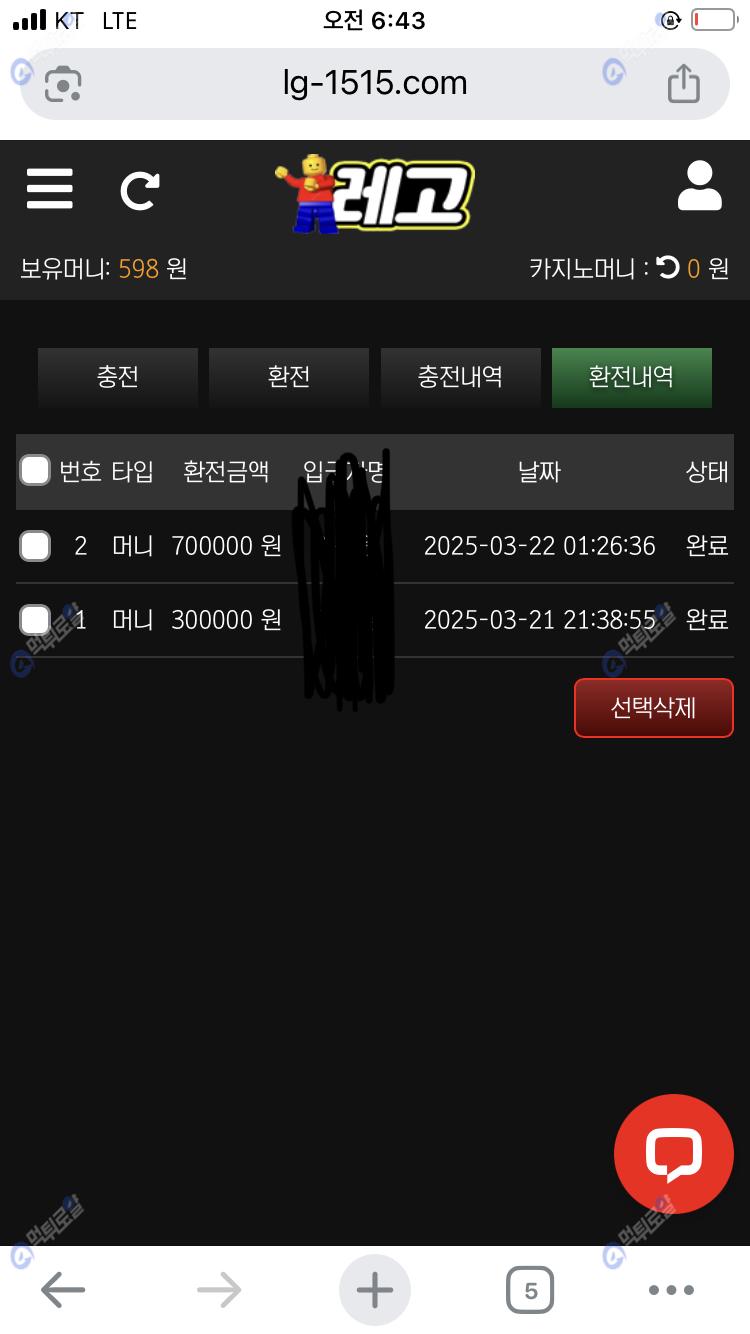Image resolution: width=750 pixels, height=1334 pixels.
Task: Switch to the 환전 tab
Action: click(289, 377)
